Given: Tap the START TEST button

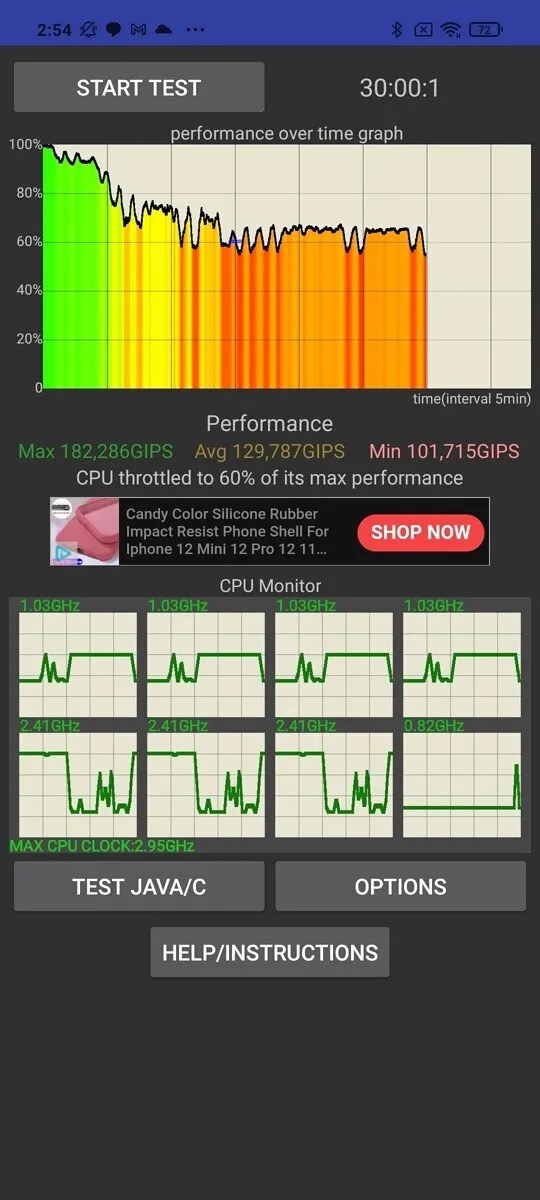Looking at the screenshot, I should [x=139, y=87].
